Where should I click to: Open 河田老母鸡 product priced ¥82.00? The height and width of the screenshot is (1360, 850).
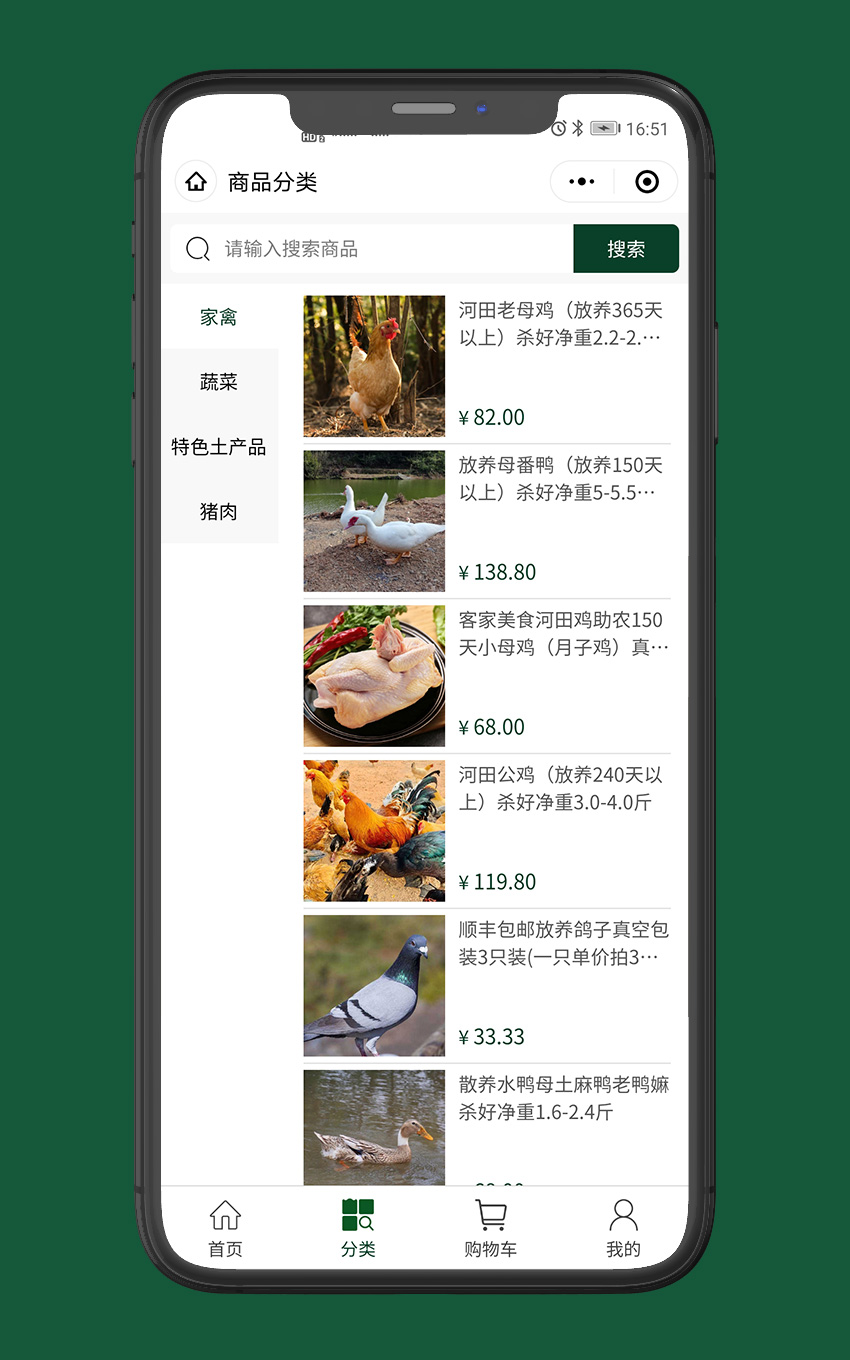tap(487, 366)
